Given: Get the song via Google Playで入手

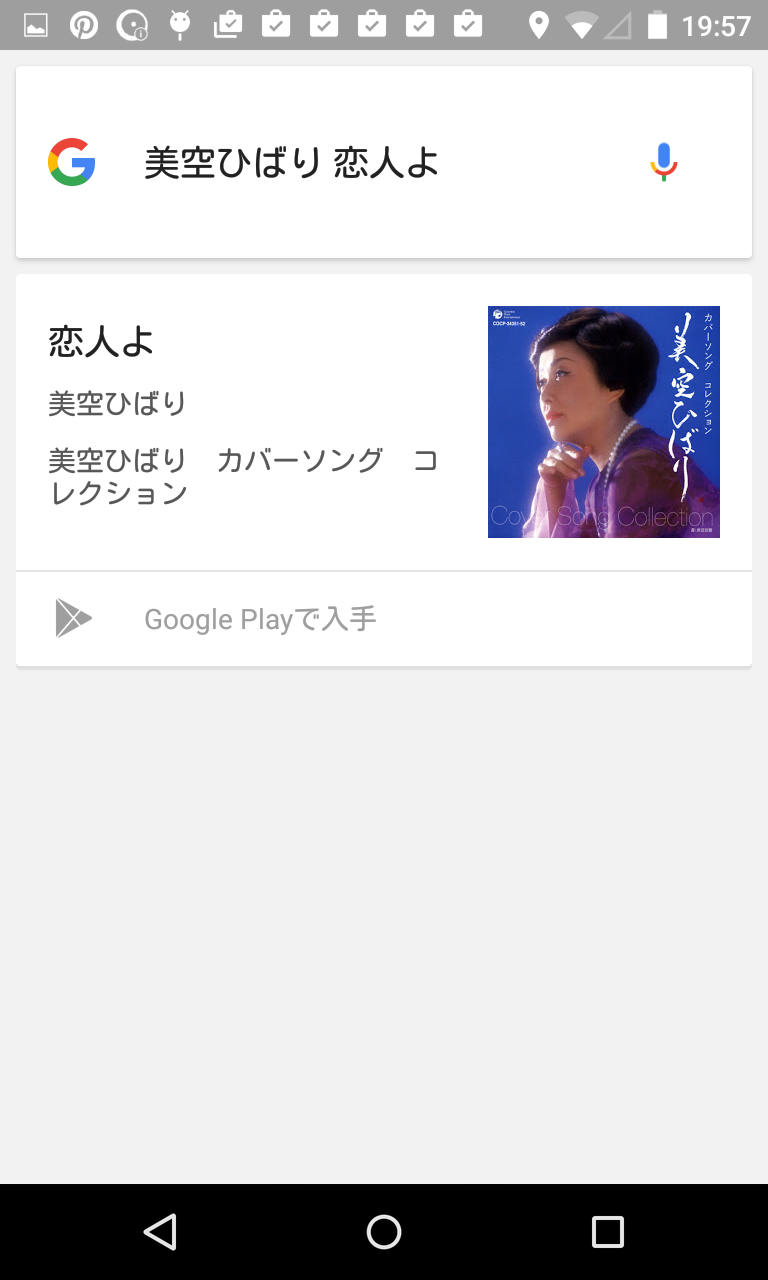Looking at the screenshot, I should coord(384,619).
